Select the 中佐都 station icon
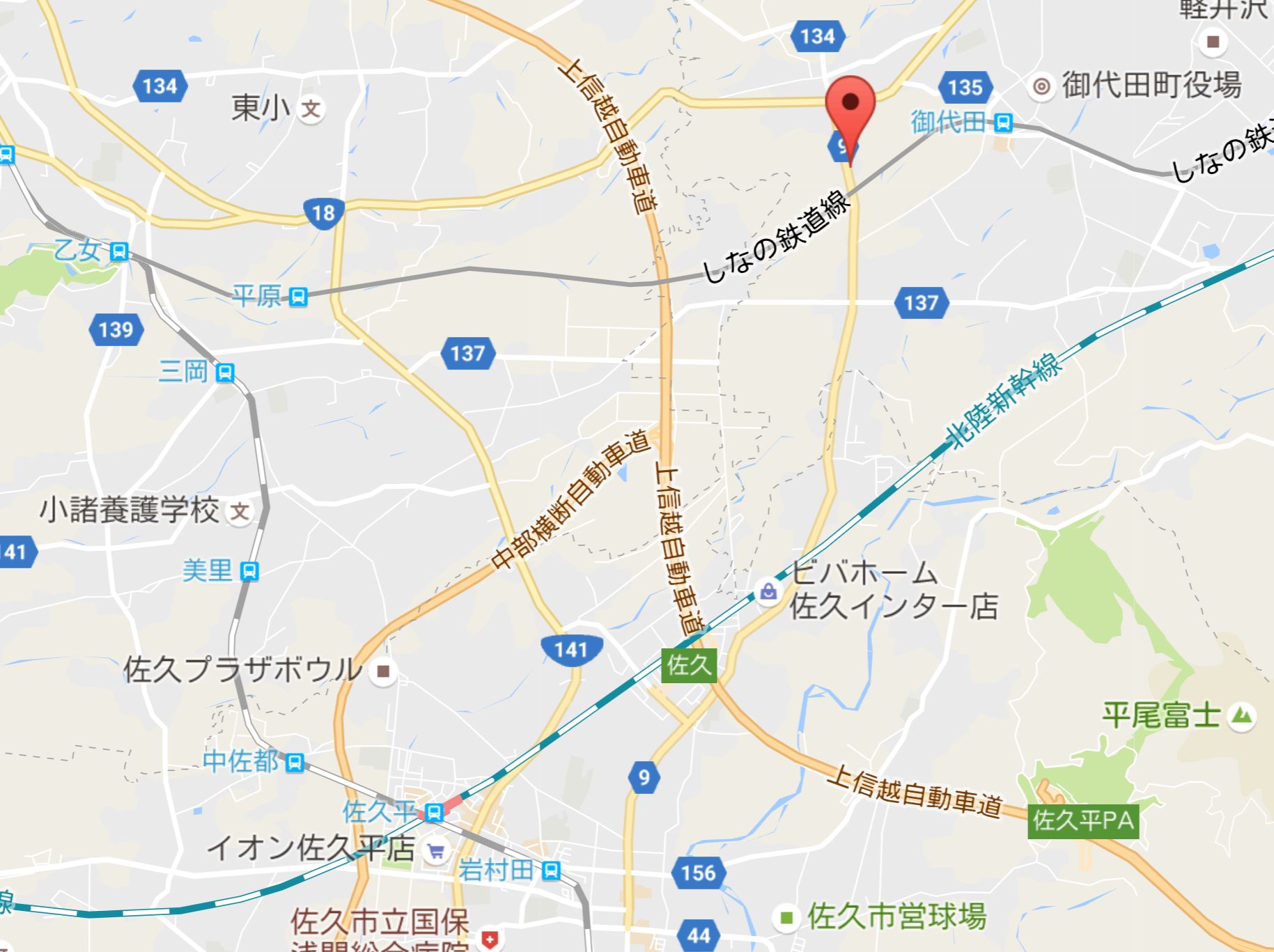This screenshot has width=1274, height=952. tap(295, 763)
